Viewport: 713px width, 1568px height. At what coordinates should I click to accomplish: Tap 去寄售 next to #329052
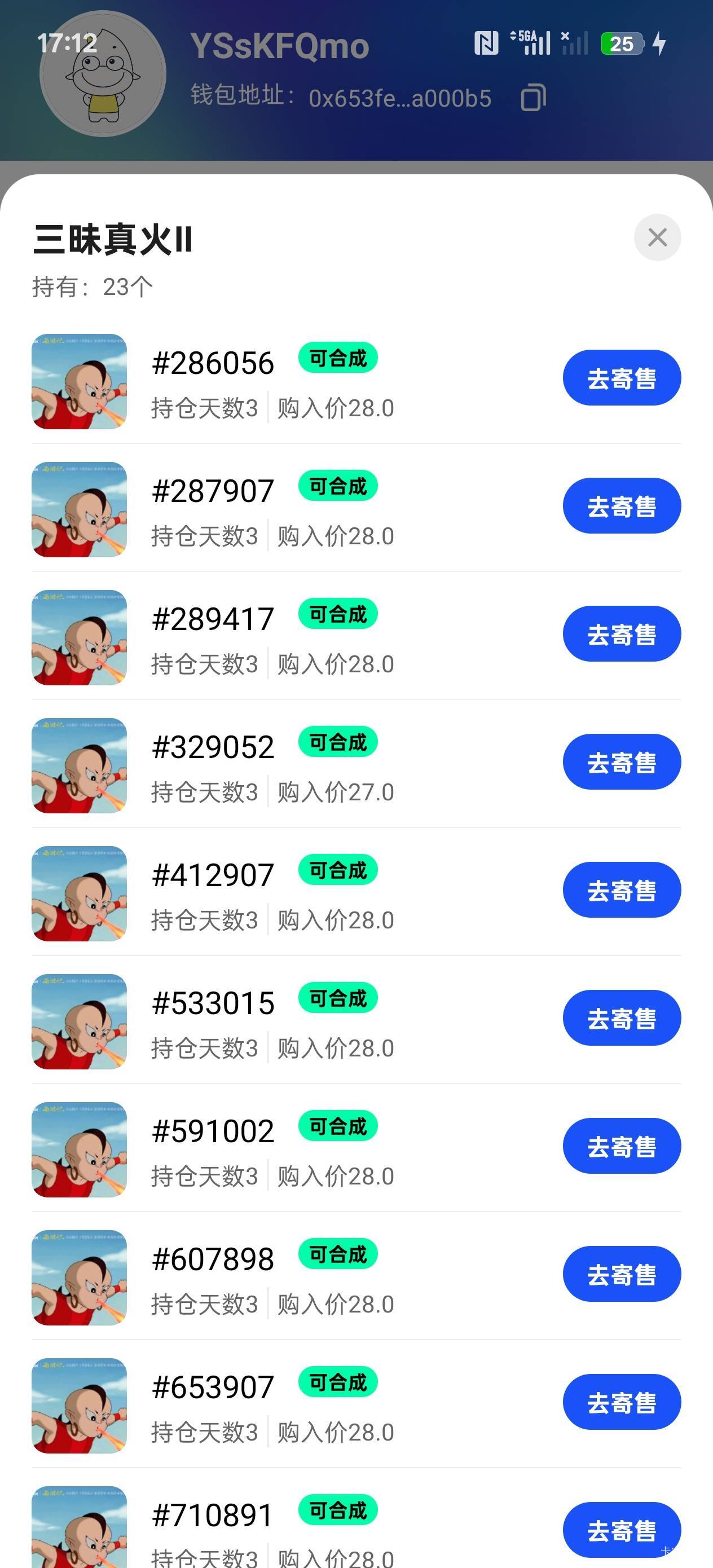621,762
